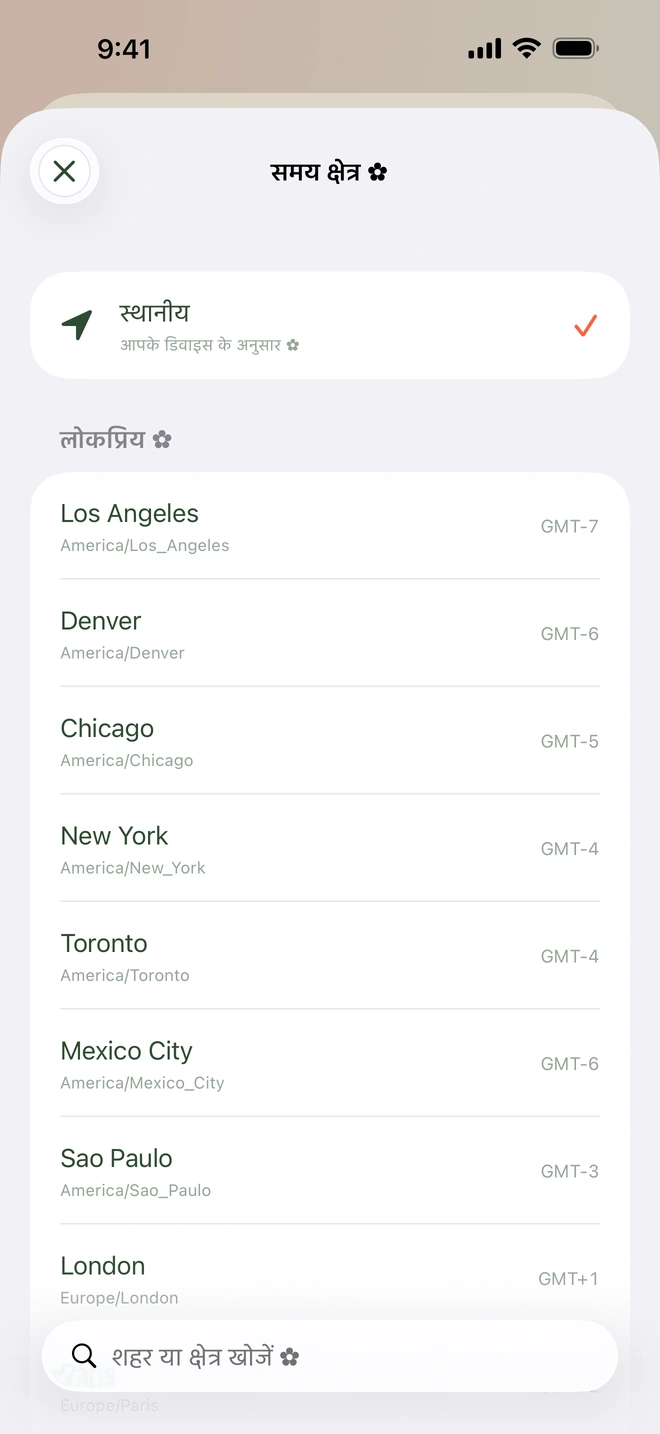
Task: Select the स्थानीय local time zone option
Action: click(x=330, y=325)
